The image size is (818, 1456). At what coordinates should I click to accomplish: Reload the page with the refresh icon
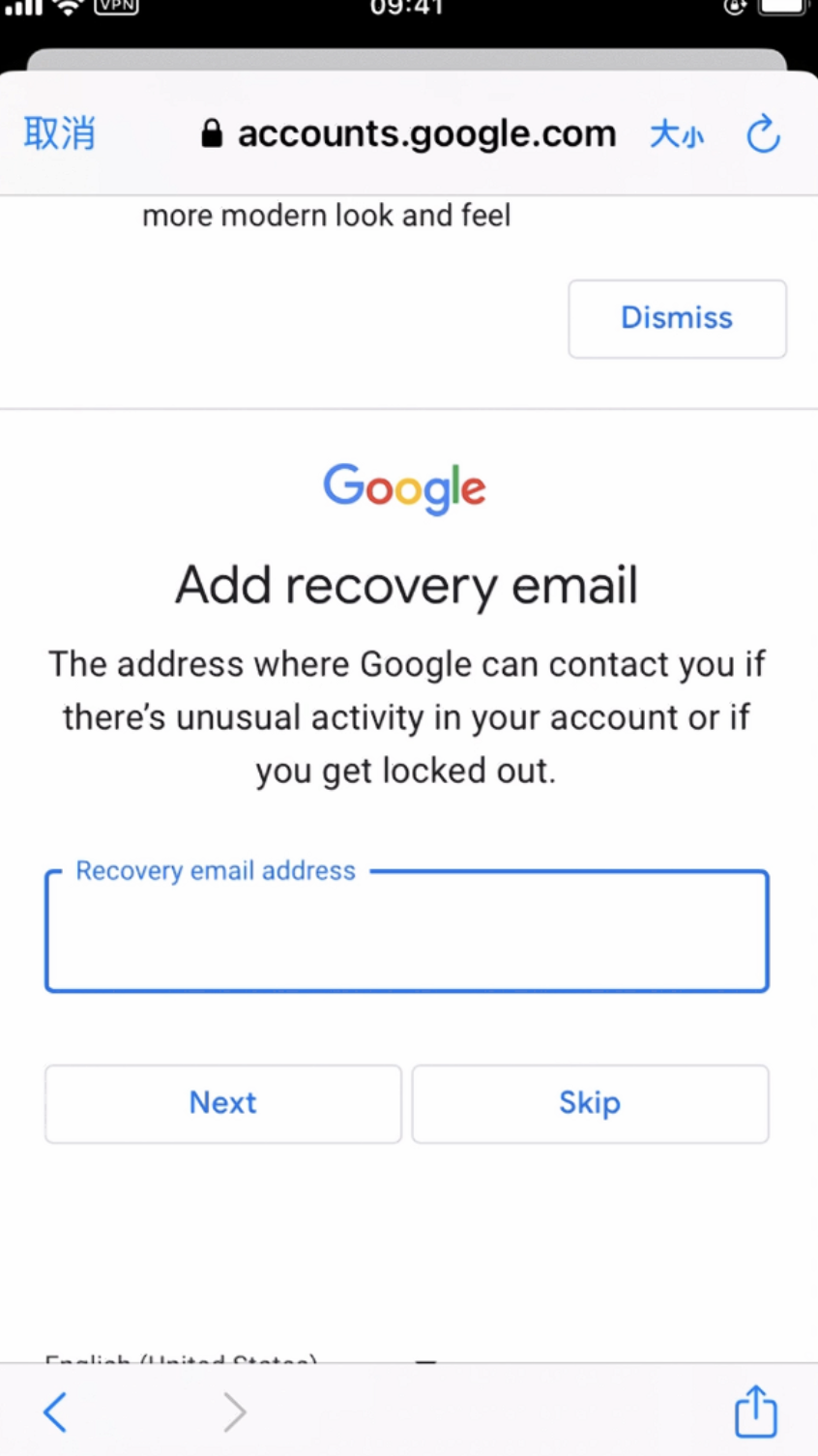click(763, 134)
